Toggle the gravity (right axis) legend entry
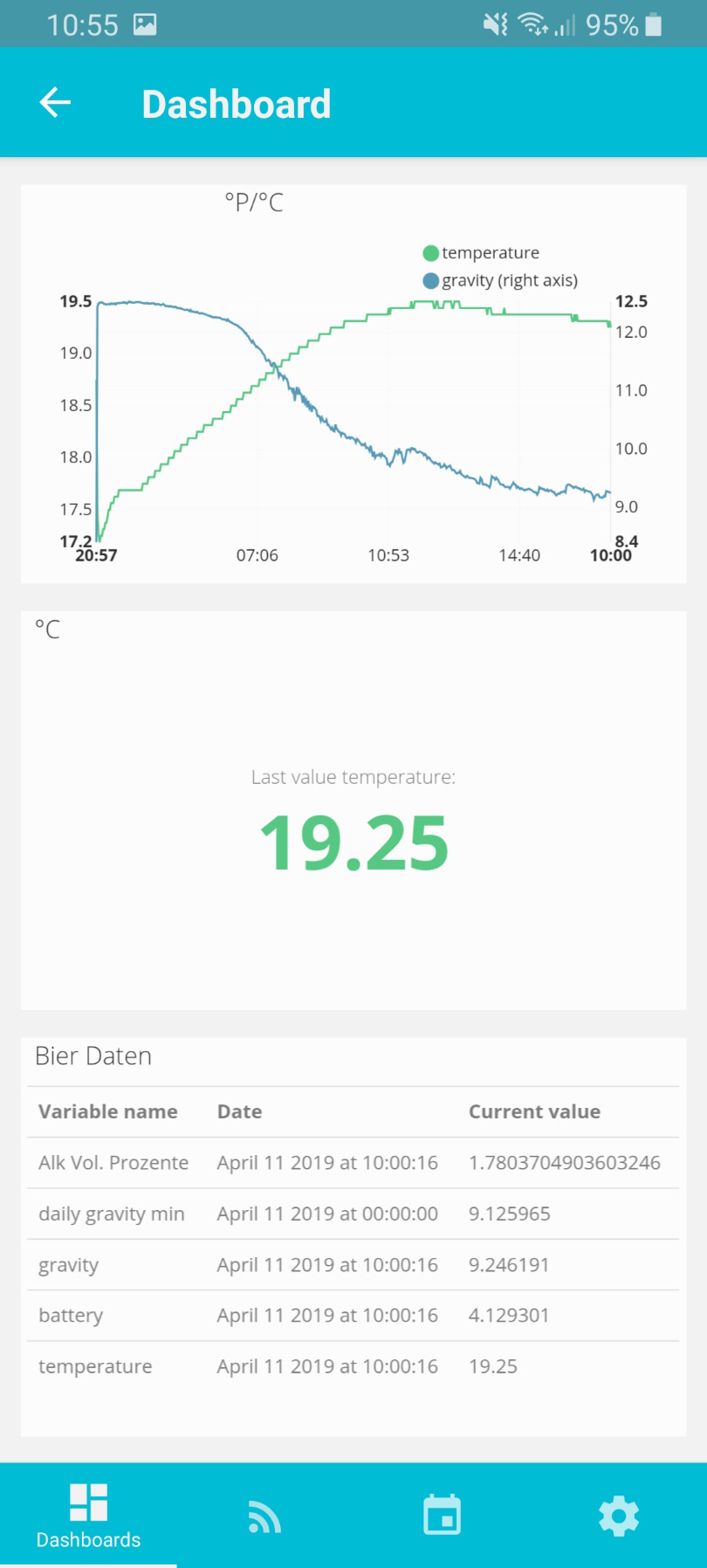 pos(500,281)
